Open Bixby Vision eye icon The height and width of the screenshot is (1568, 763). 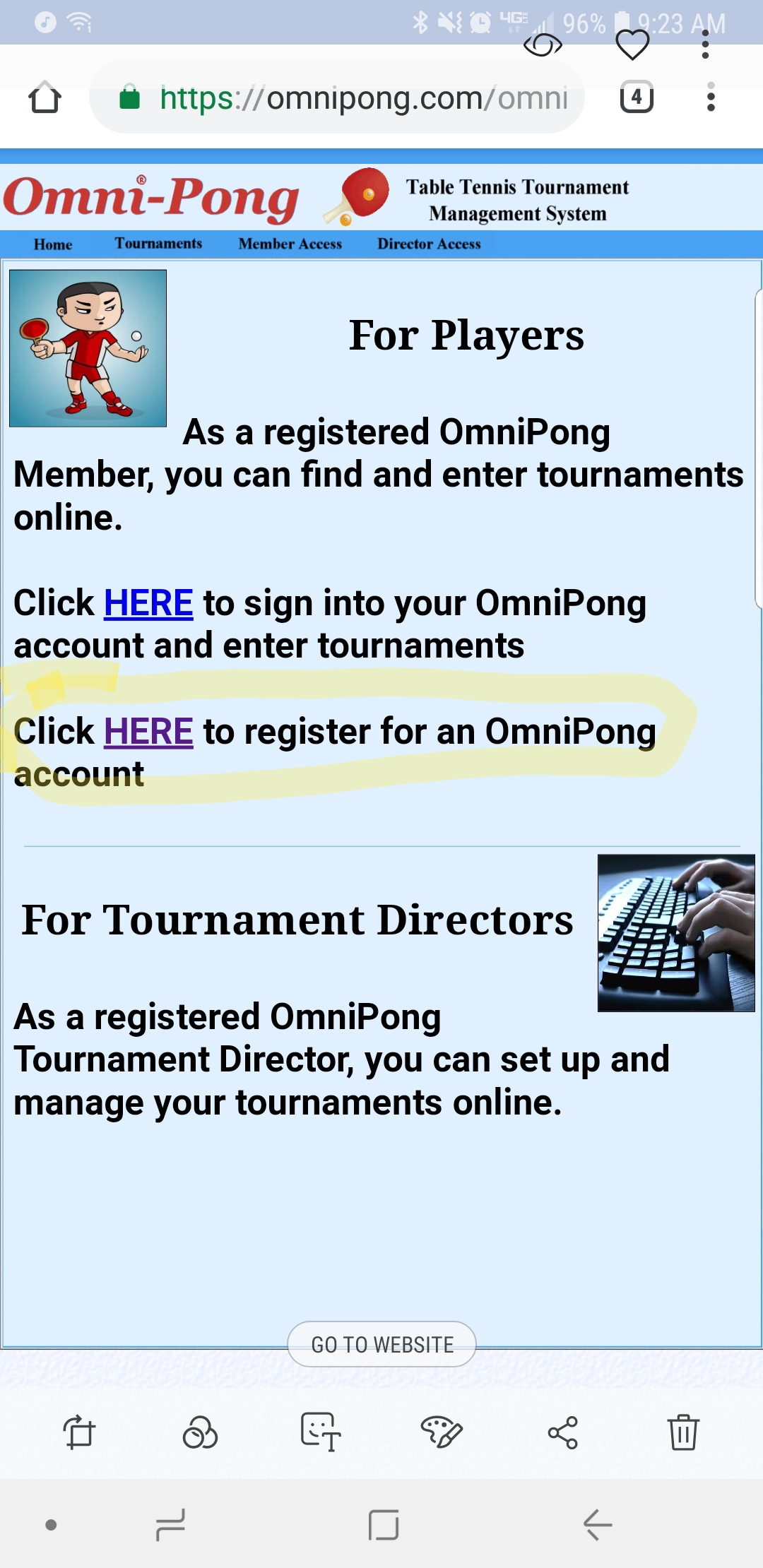click(x=543, y=45)
